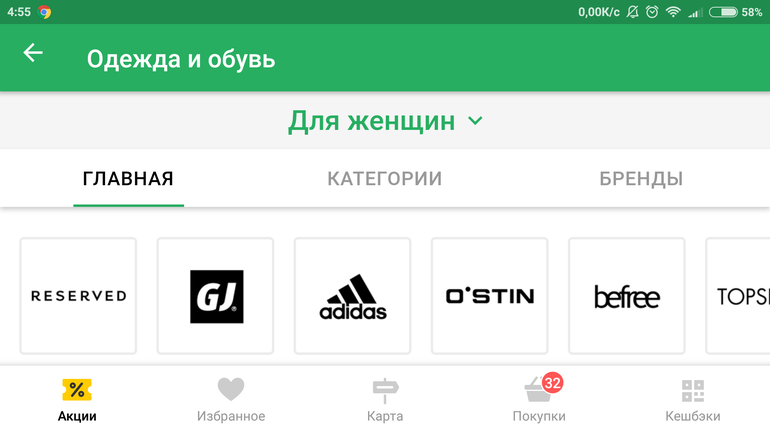Viewport: 770px width, 433px height.
Task: Switch to the Категории tab
Action: tap(385, 179)
